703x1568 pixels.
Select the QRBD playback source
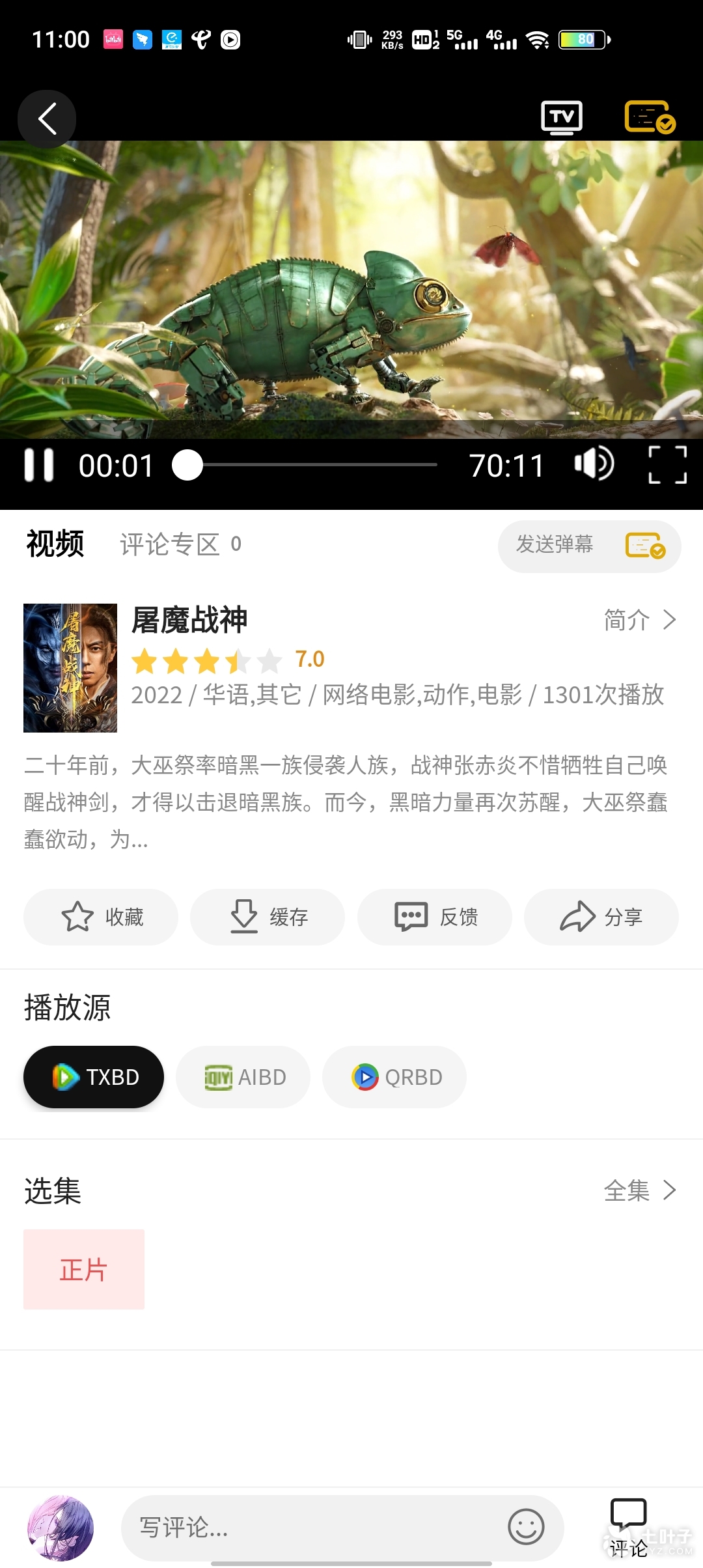[x=394, y=1077]
